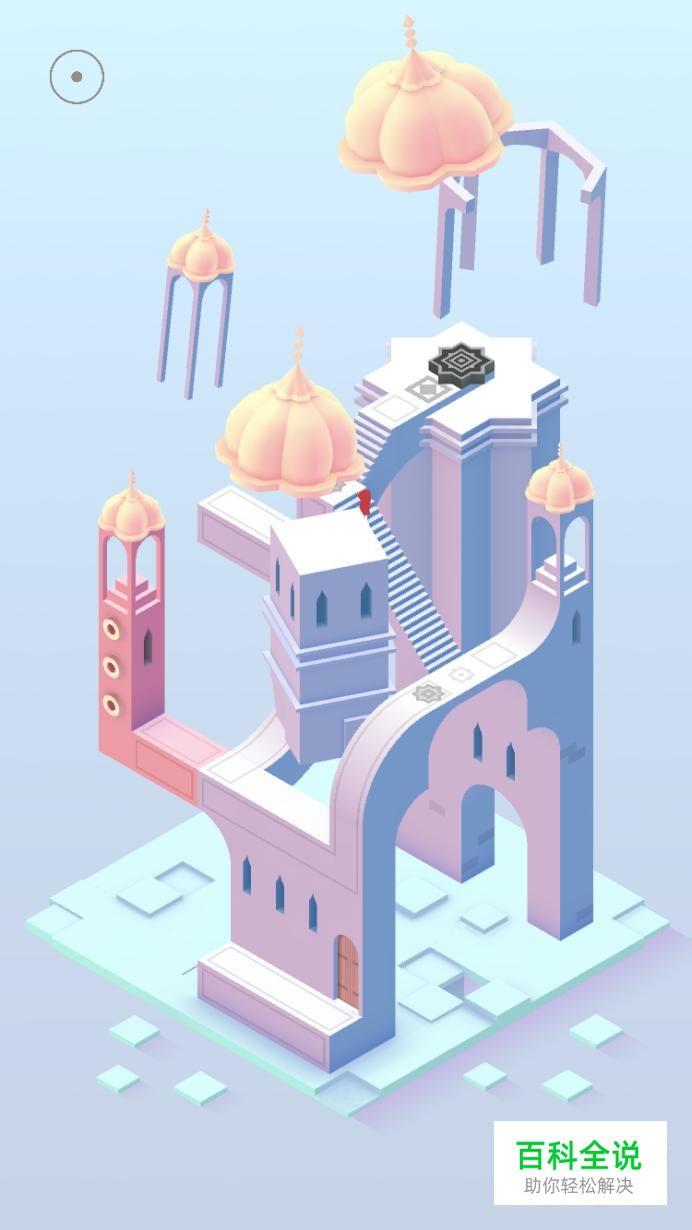This screenshot has height=1230, width=692.
Task: Tap the wooden door at the tower base
Action: point(347,972)
